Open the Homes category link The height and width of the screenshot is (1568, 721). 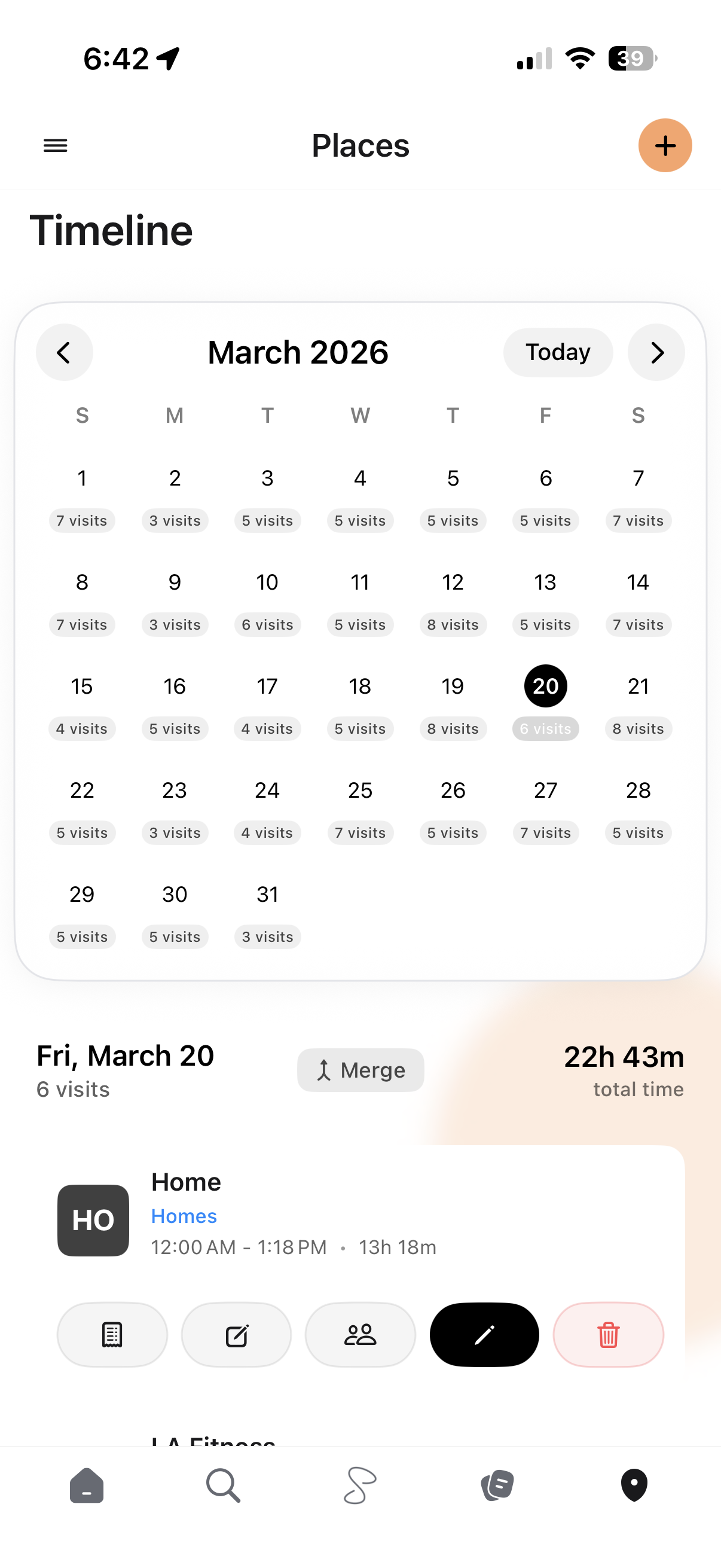184,1216
